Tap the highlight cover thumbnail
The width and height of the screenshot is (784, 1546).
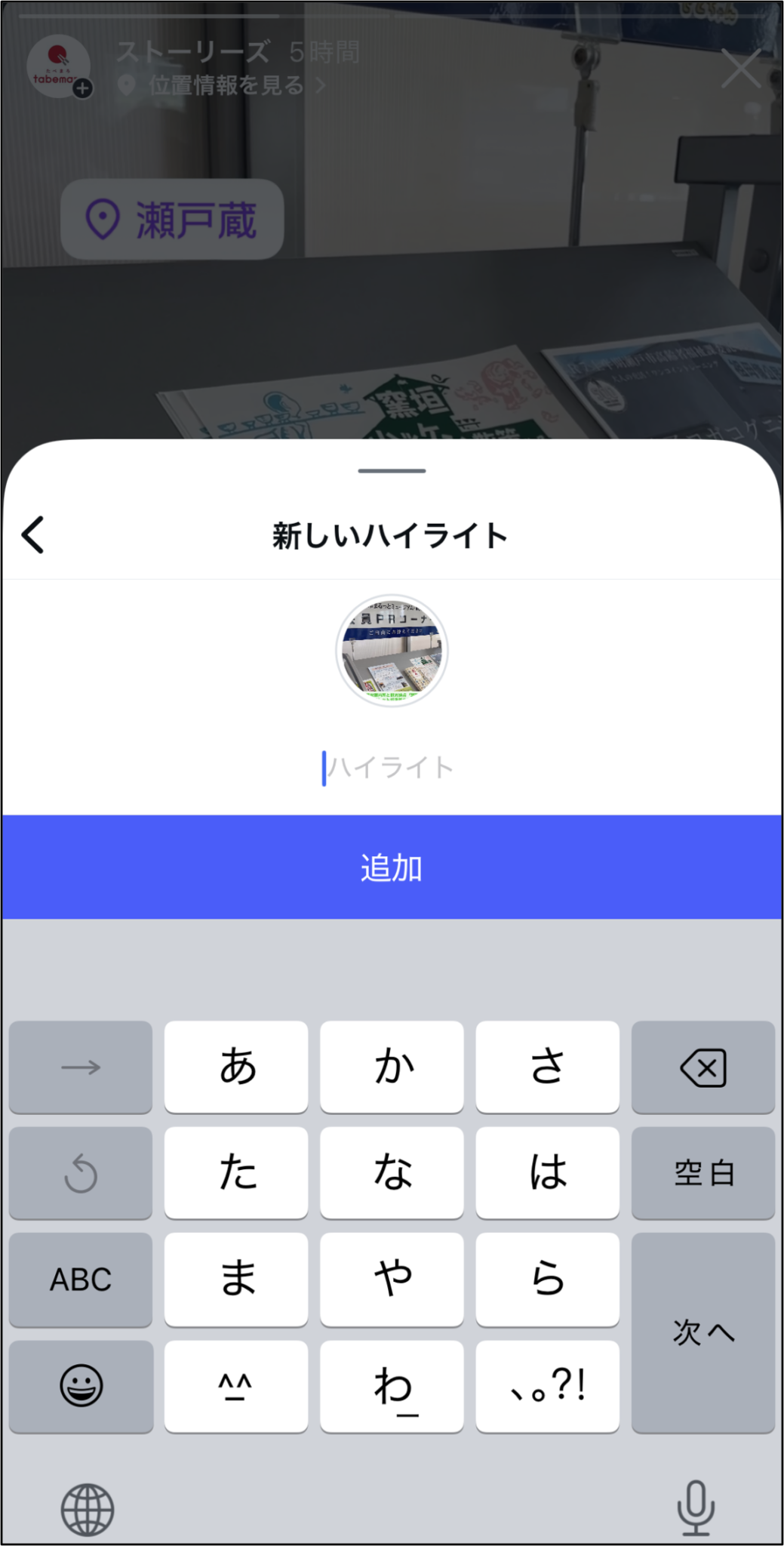click(x=392, y=651)
